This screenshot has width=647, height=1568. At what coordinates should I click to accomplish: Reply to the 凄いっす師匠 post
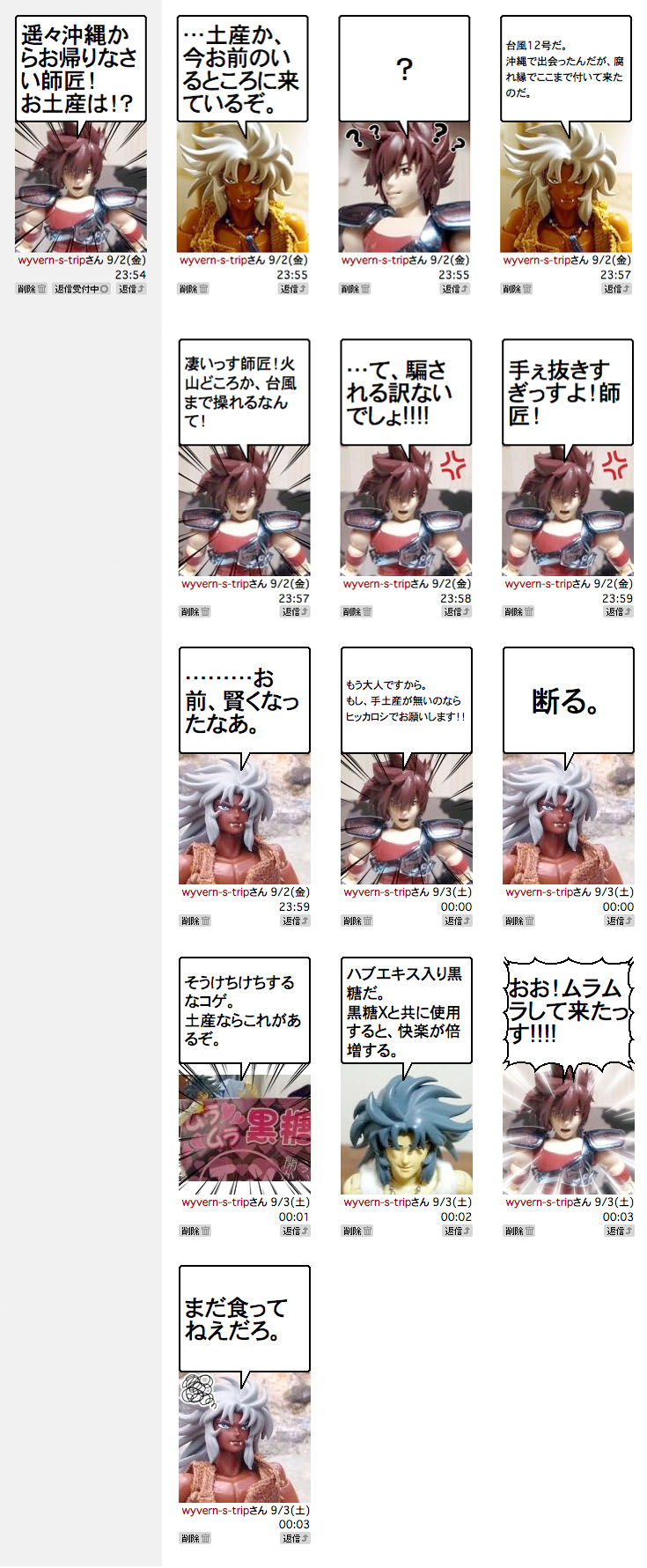pyautogui.click(x=295, y=611)
